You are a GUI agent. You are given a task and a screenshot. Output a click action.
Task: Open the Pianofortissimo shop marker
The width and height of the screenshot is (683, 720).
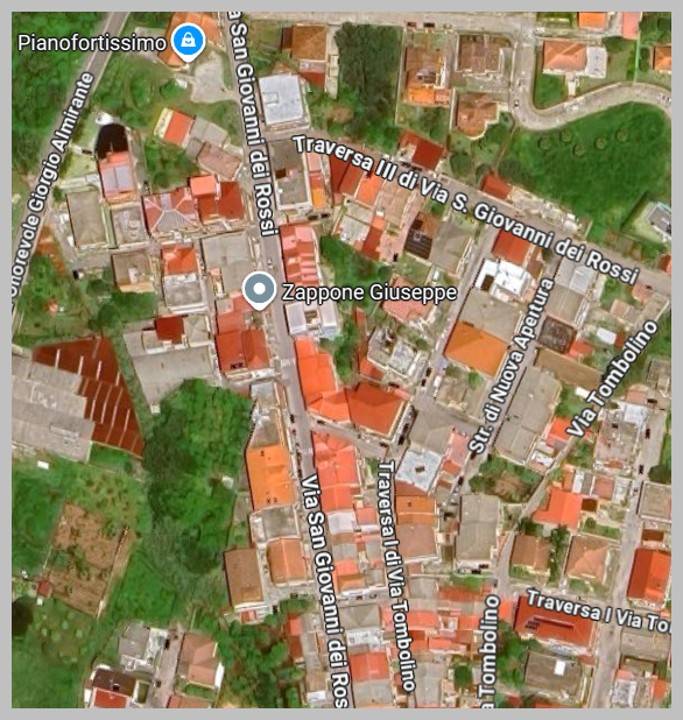coord(185,41)
